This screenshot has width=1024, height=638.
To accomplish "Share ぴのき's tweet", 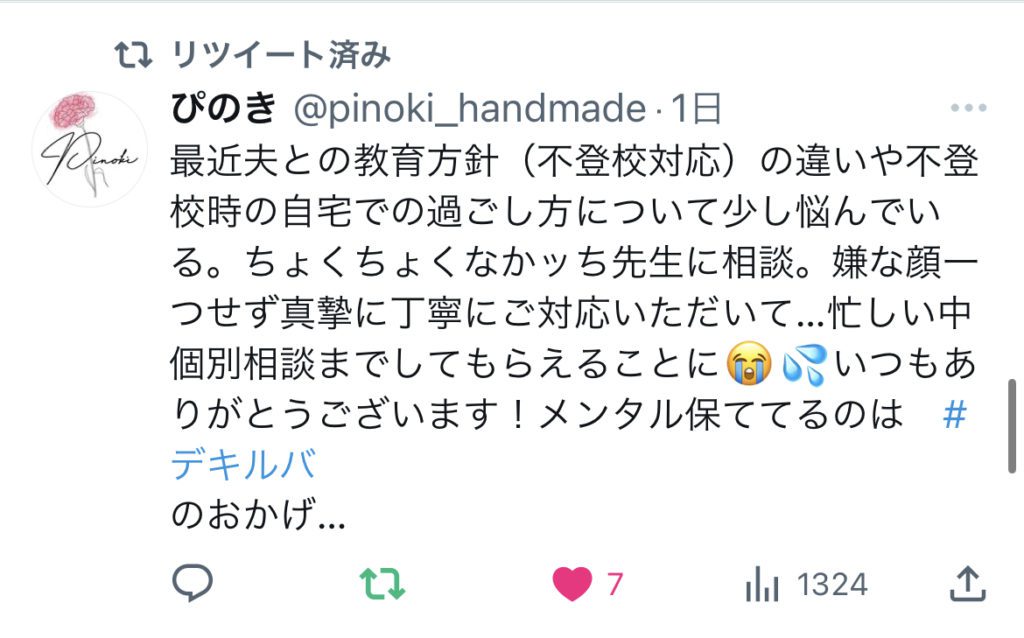I will [x=966, y=583].
